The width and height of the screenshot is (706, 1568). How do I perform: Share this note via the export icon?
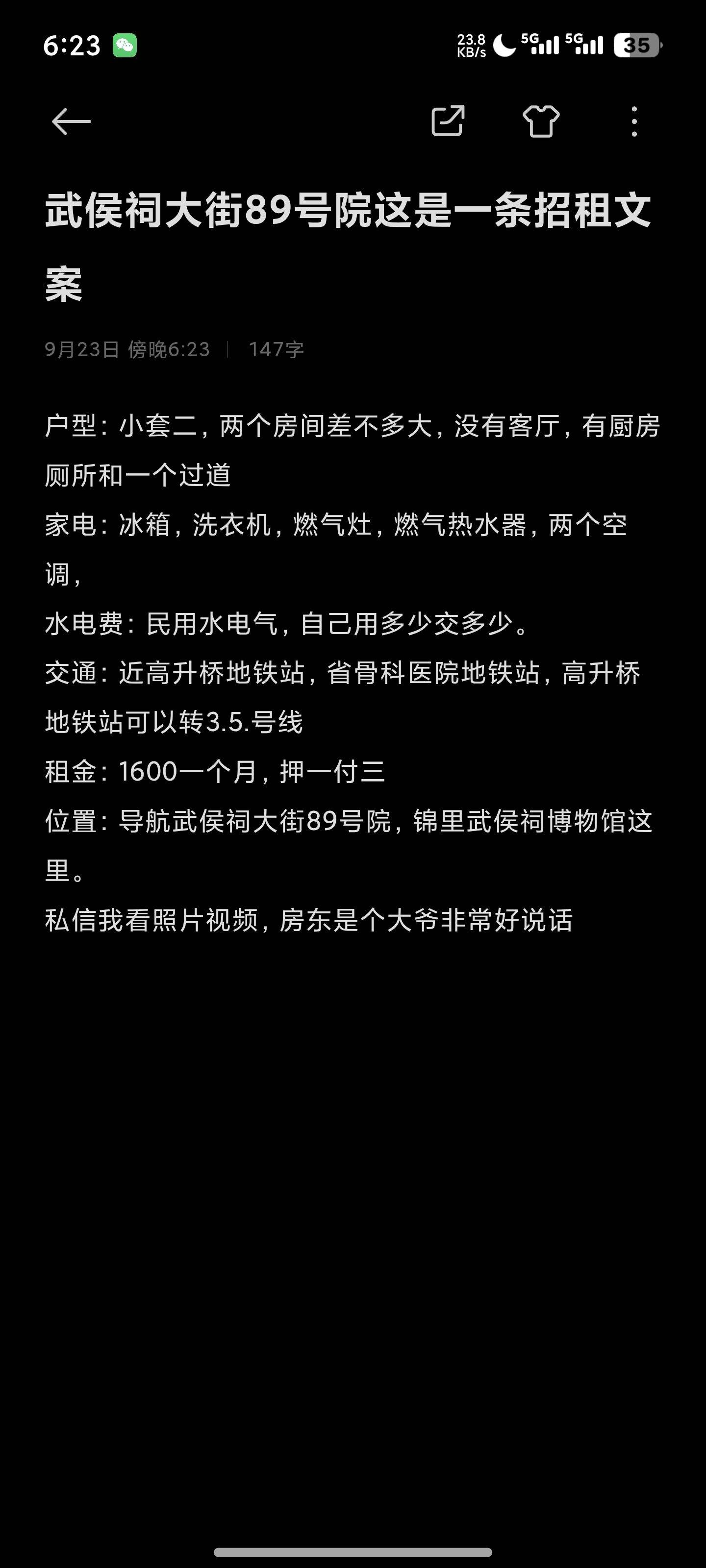(x=448, y=121)
